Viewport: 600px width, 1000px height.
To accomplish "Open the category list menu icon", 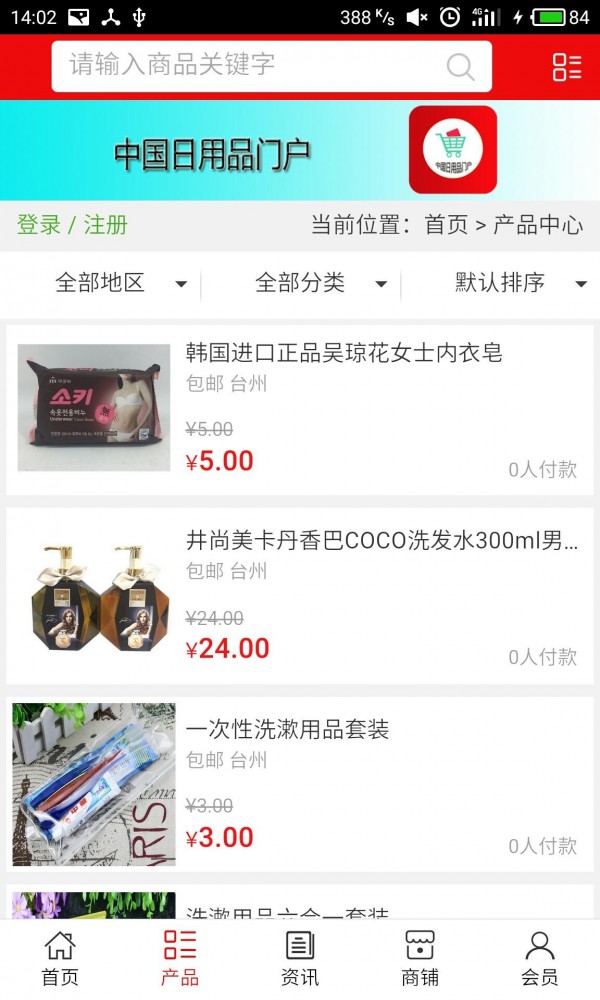I will 567,67.
